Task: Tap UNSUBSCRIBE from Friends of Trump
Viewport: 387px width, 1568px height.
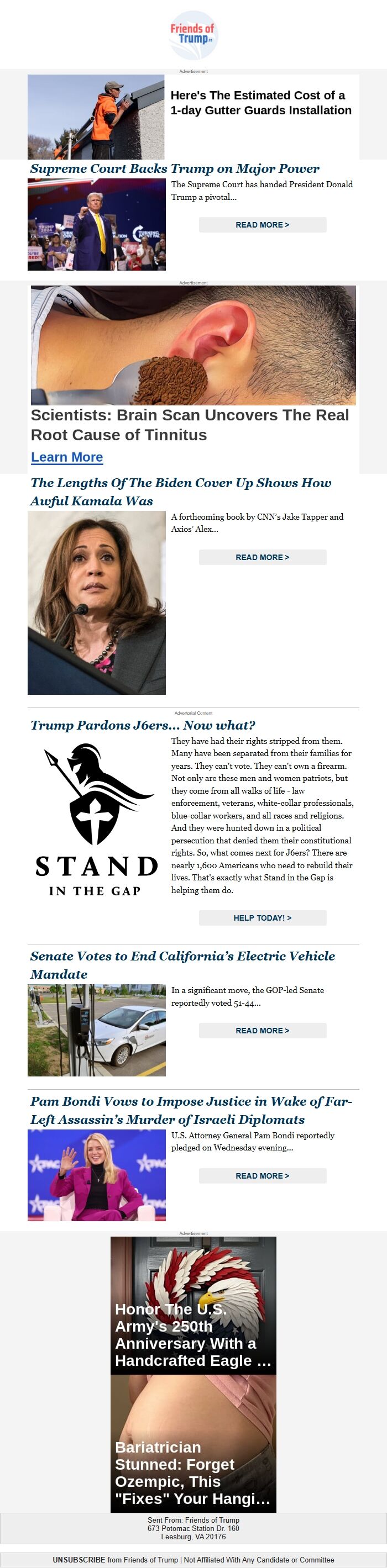Action: coord(79,1560)
